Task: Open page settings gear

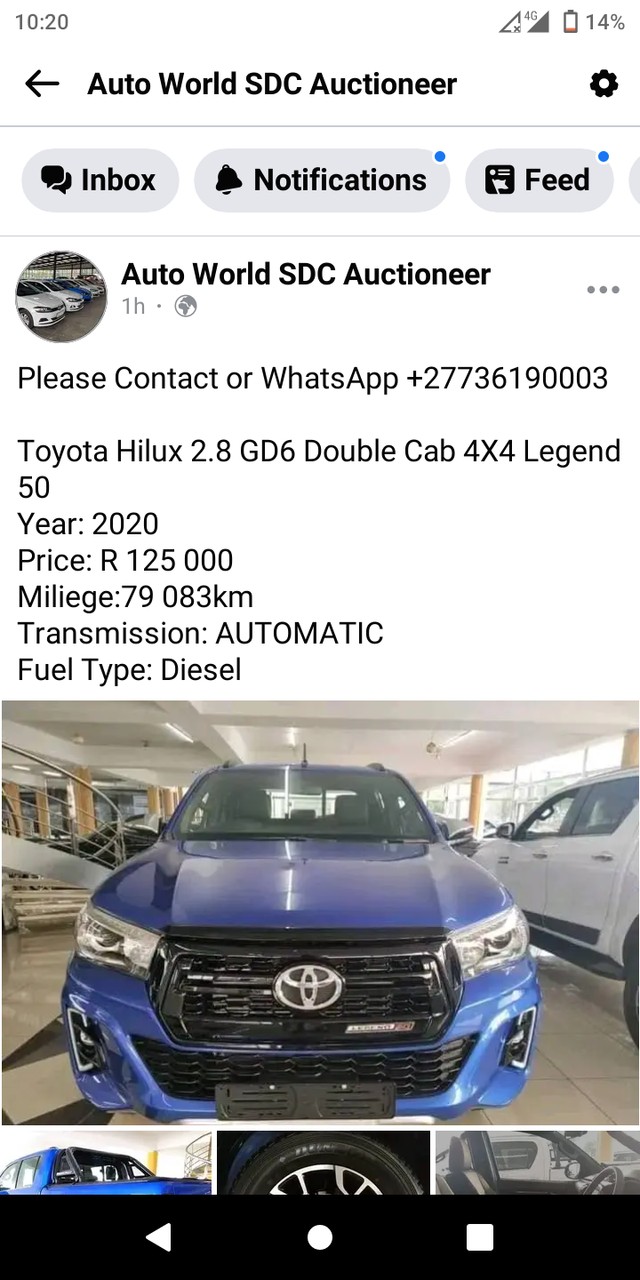Action: (x=603, y=84)
